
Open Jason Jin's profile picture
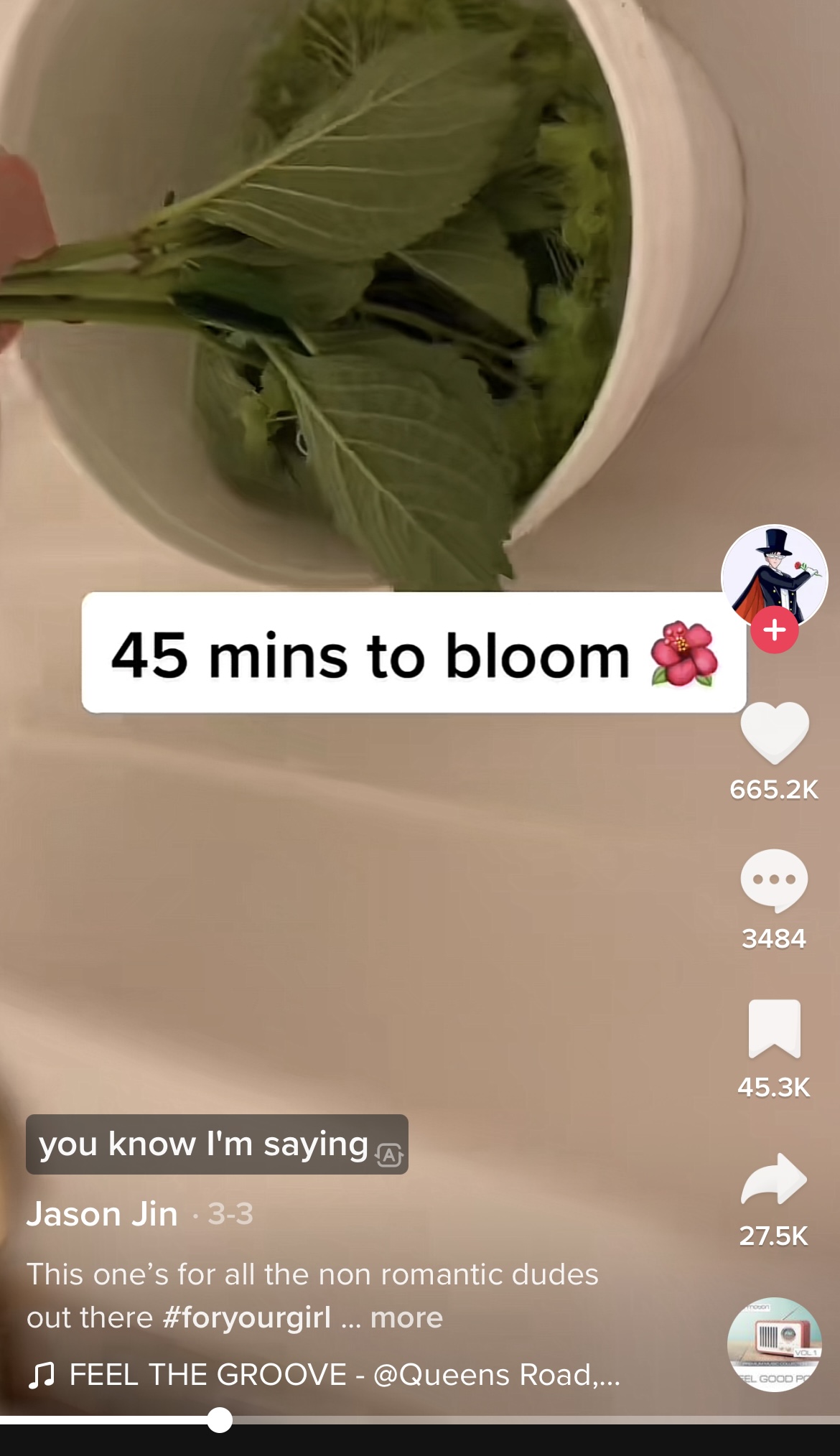(774, 574)
